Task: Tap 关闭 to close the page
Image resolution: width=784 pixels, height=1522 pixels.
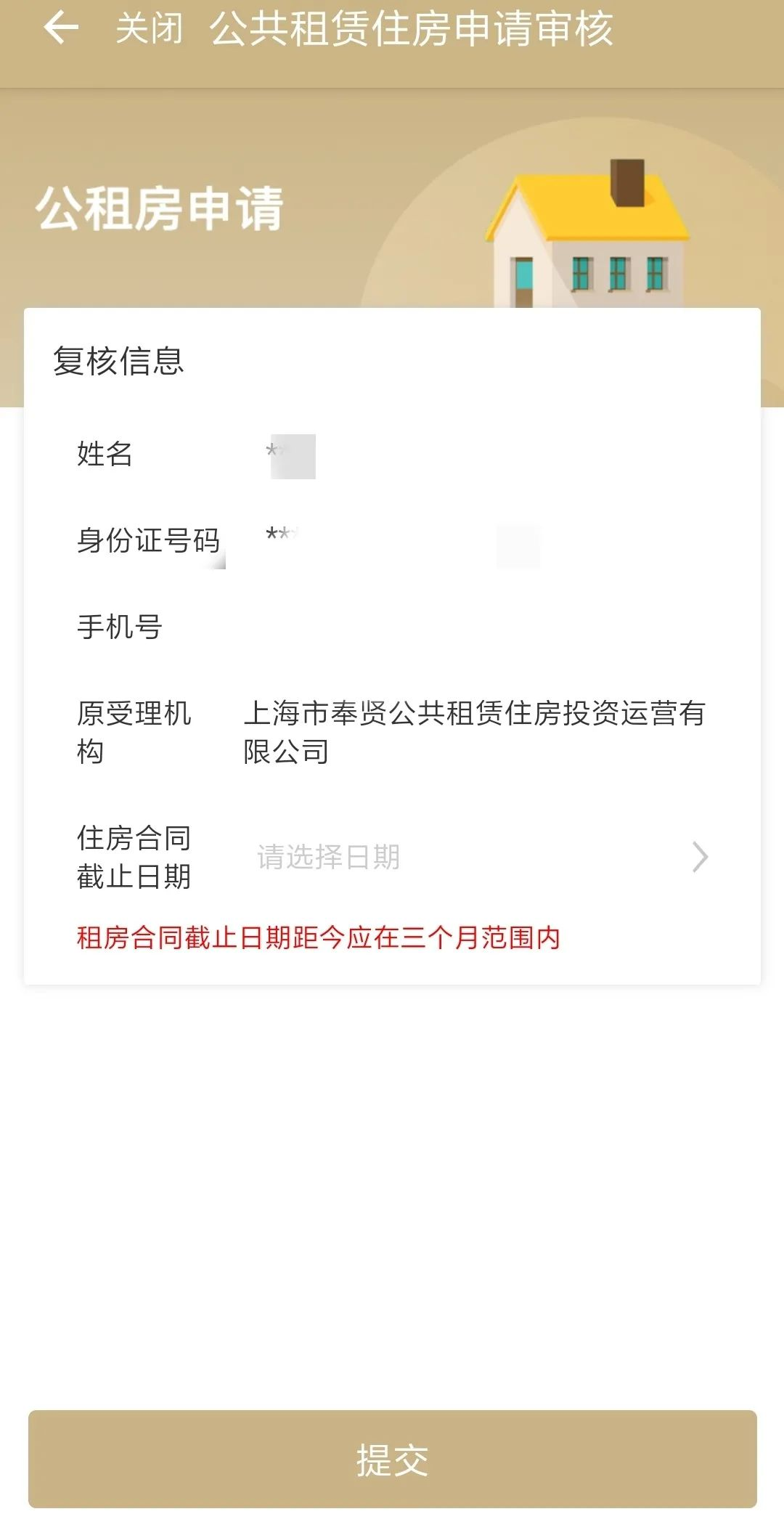Action: (x=150, y=29)
